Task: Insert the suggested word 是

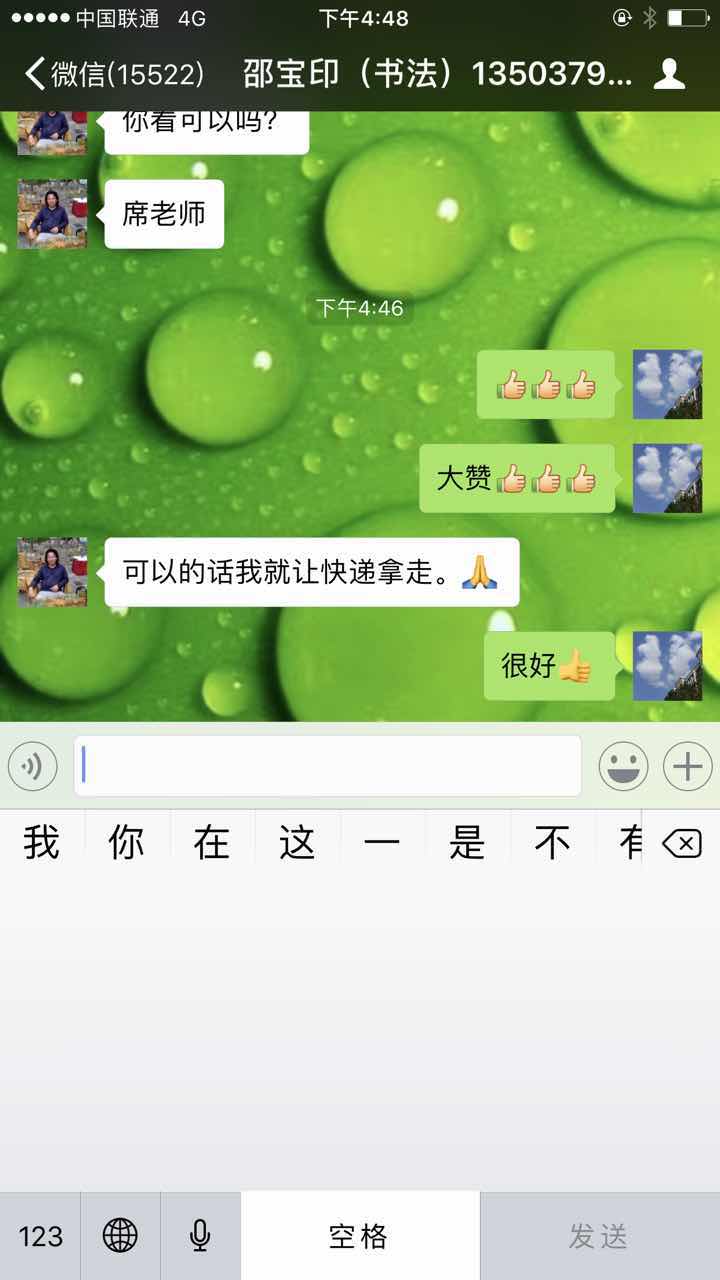Action: pyautogui.click(x=467, y=844)
